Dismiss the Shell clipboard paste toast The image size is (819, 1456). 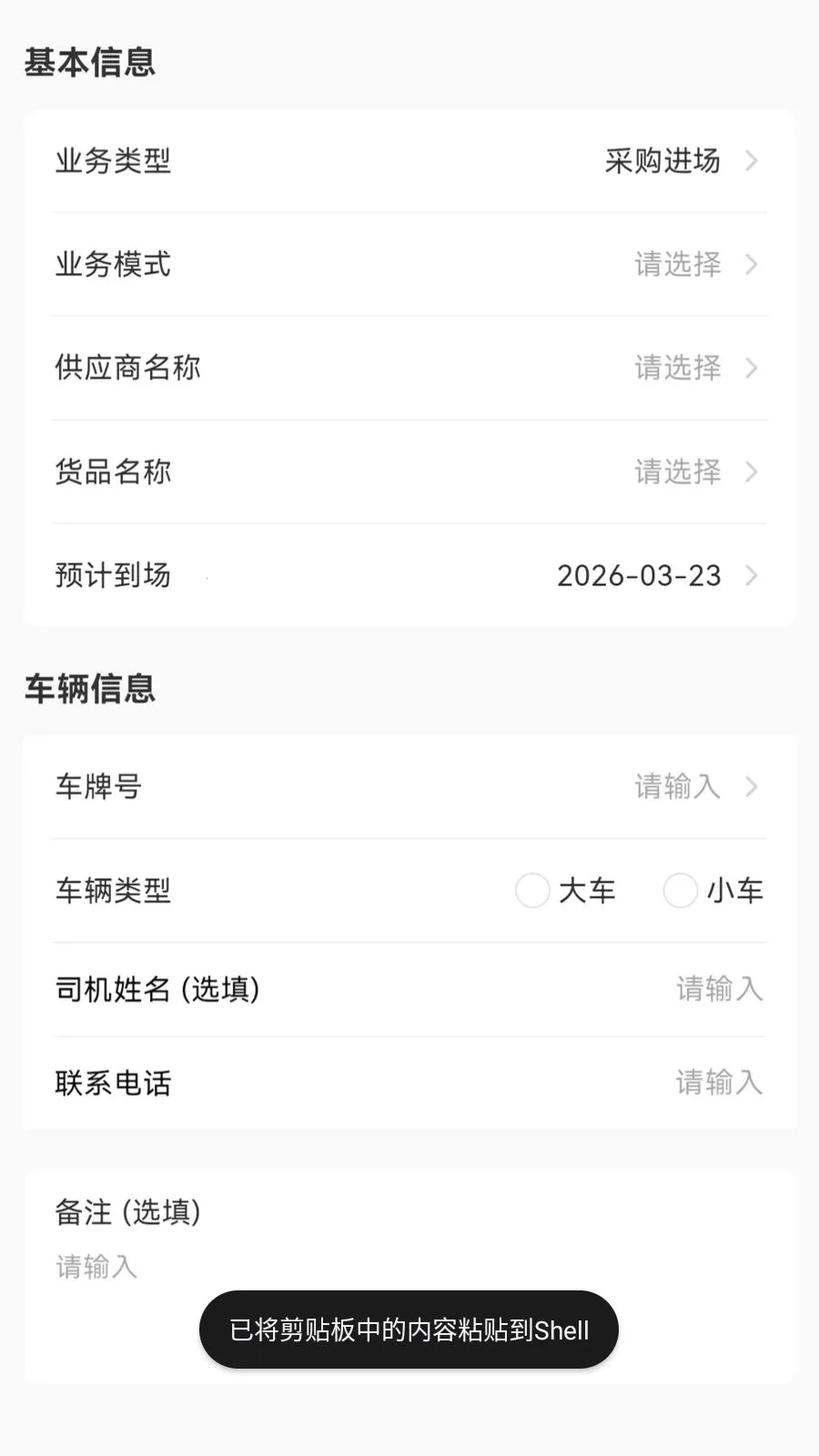click(x=409, y=1329)
